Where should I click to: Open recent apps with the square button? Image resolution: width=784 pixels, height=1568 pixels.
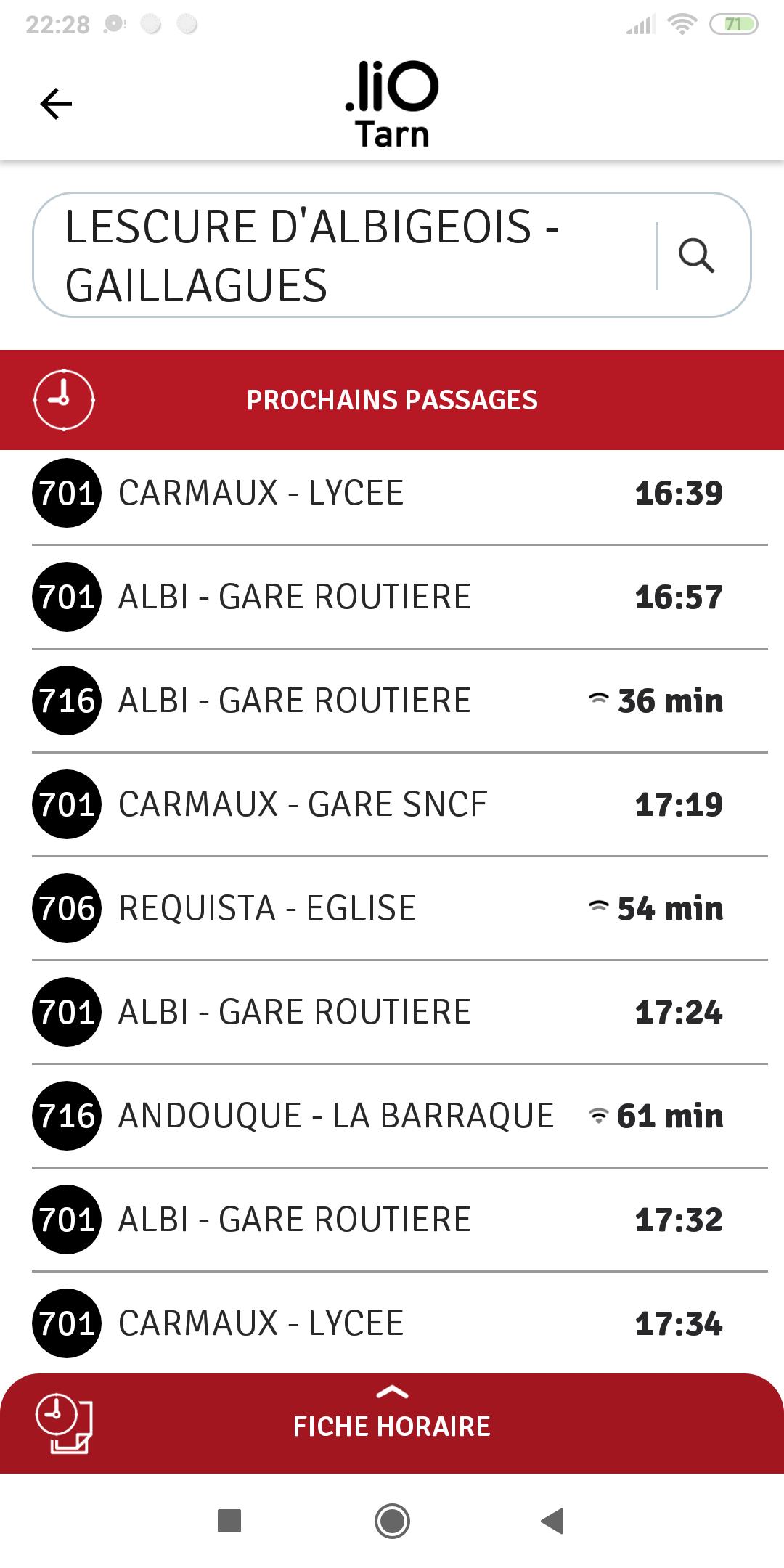click(x=229, y=1521)
